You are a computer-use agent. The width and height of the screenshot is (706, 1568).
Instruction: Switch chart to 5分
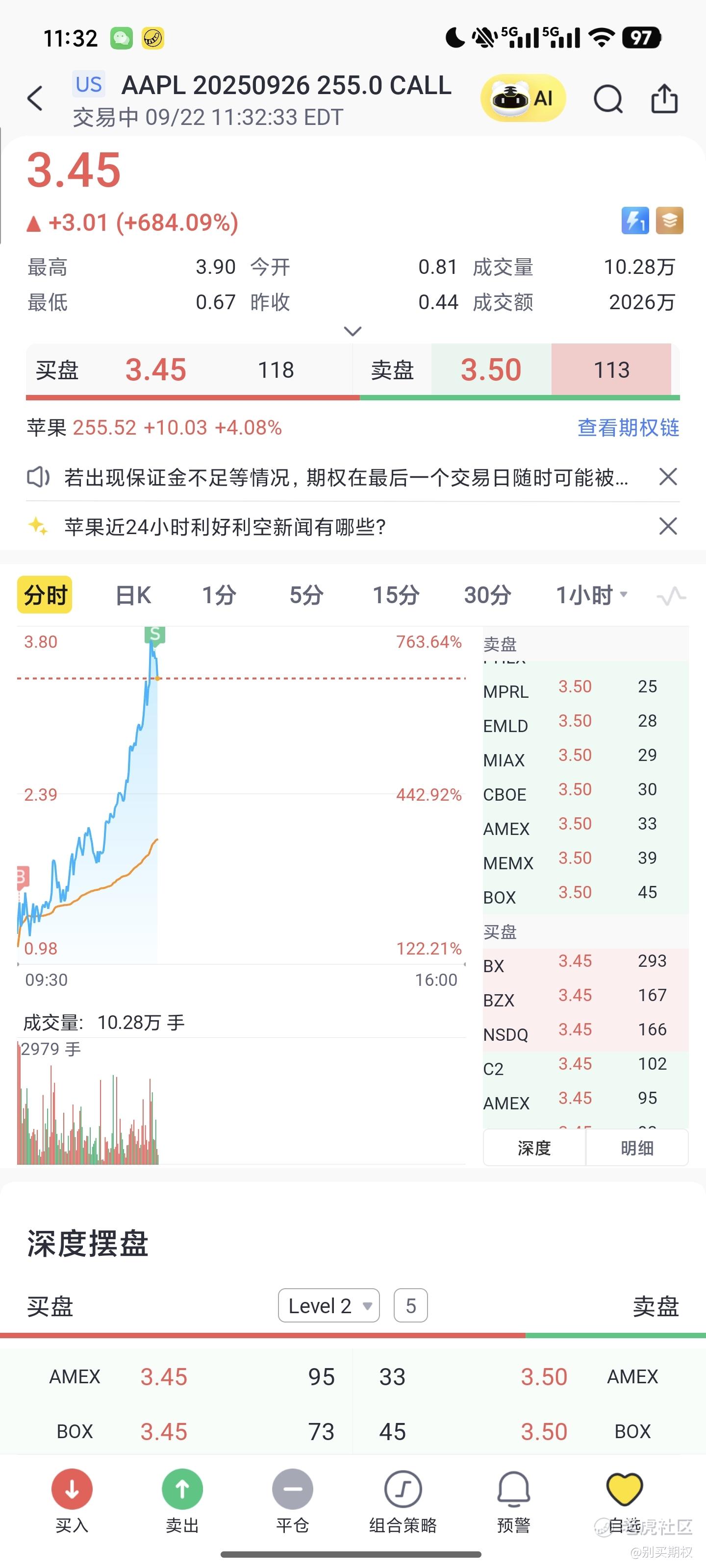[306, 595]
